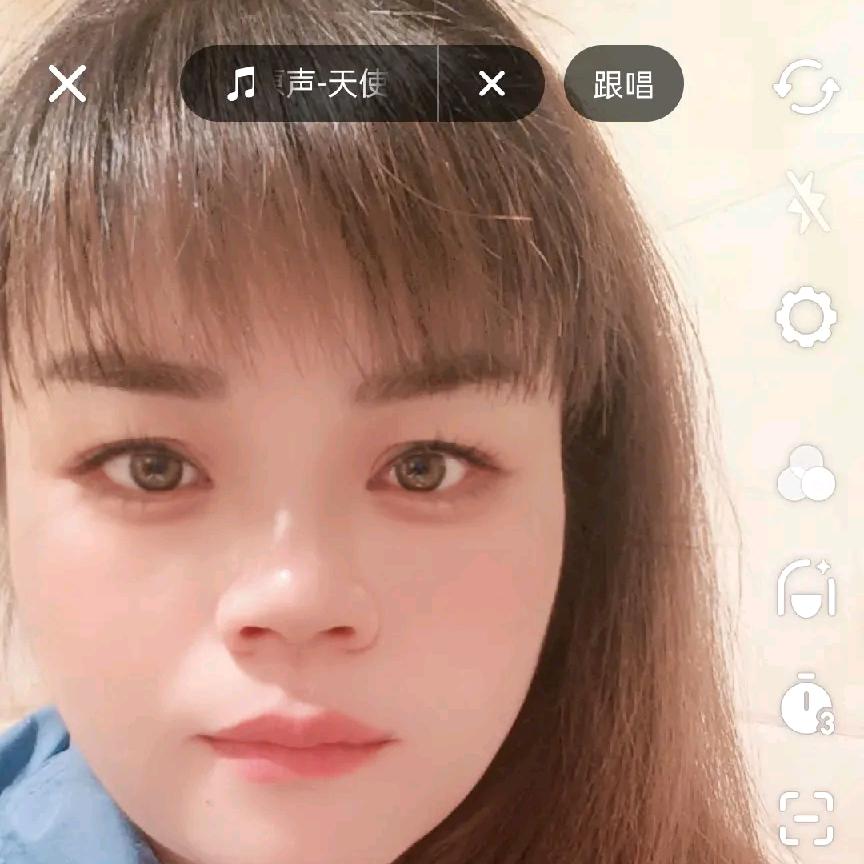This screenshot has width=864, height=864.
Task: Tap the 跟唱 sing-along button
Action: [623, 84]
